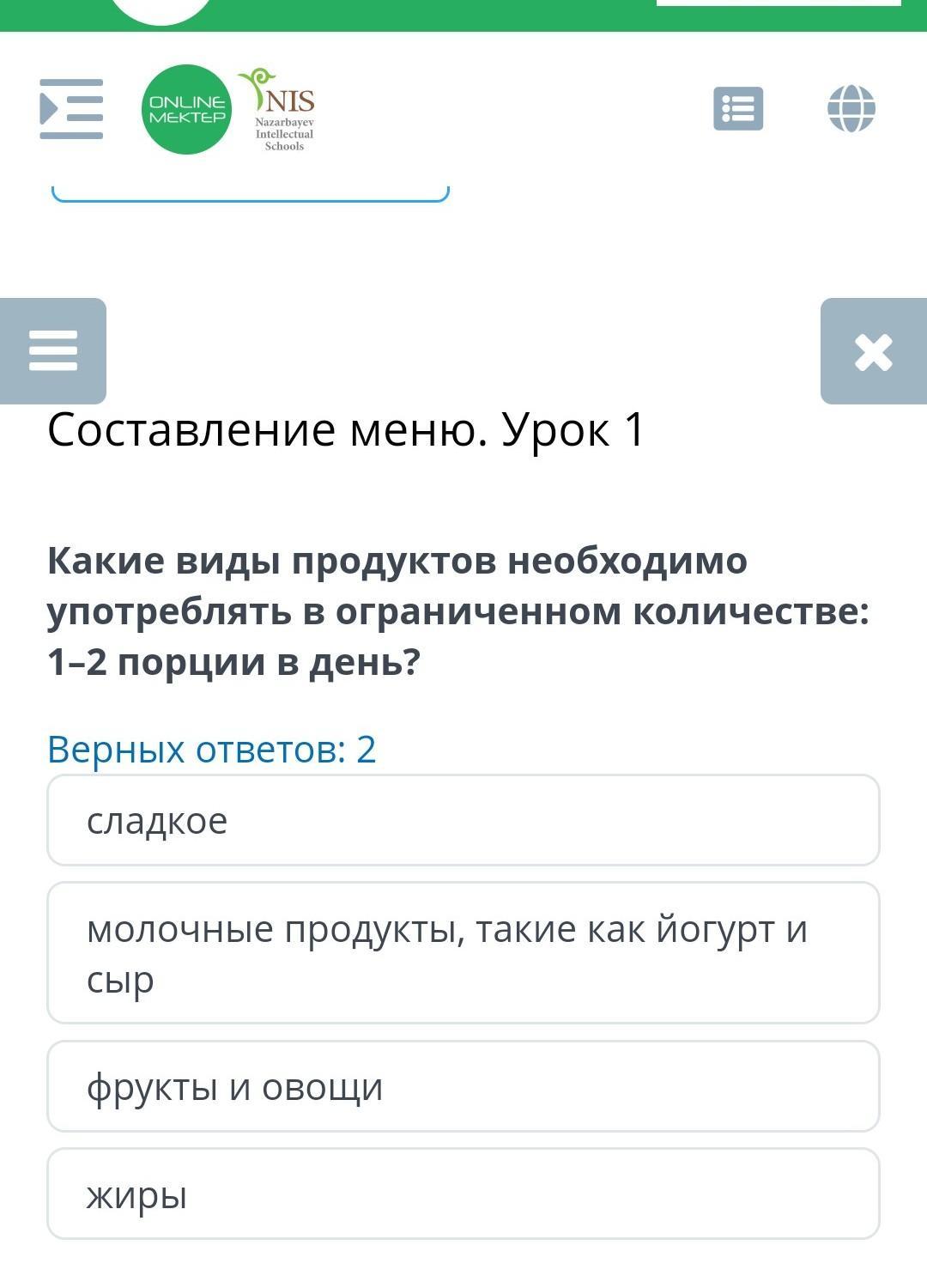The height and width of the screenshot is (1288, 927).
Task: Pick the answer «жиры»
Action: pos(463,1194)
